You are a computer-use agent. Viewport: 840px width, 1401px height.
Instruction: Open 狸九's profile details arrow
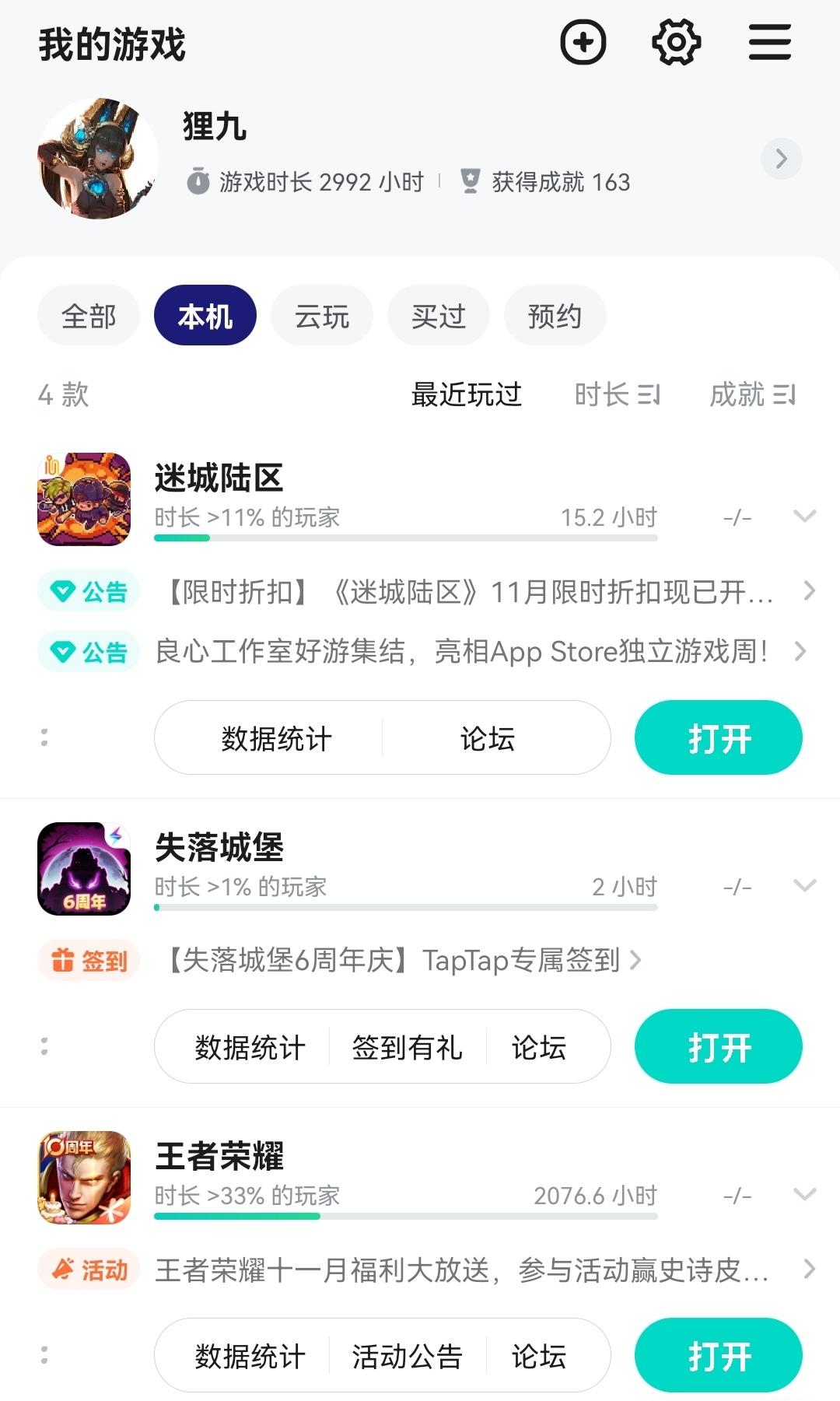coord(781,159)
